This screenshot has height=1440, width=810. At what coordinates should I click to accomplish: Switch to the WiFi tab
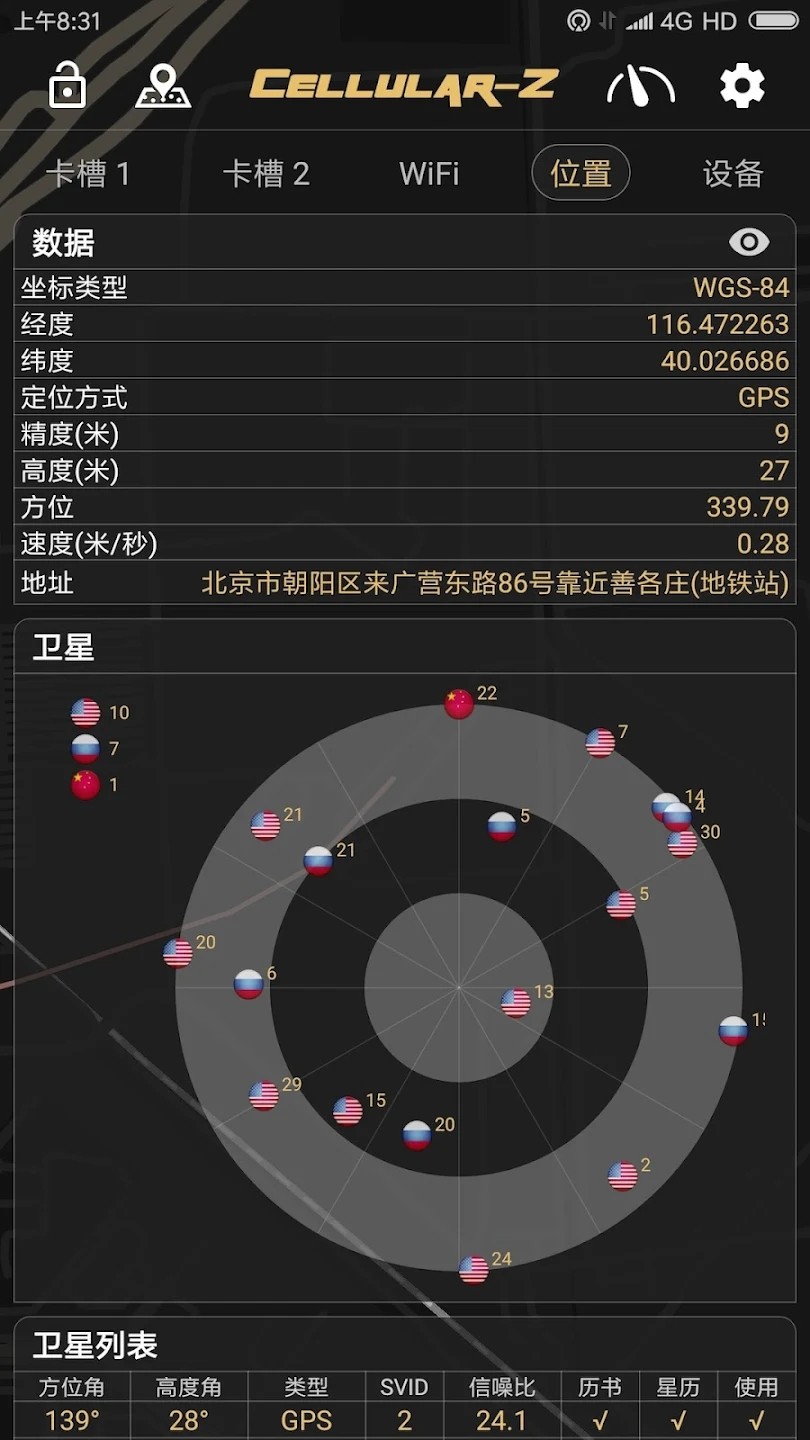point(428,173)
